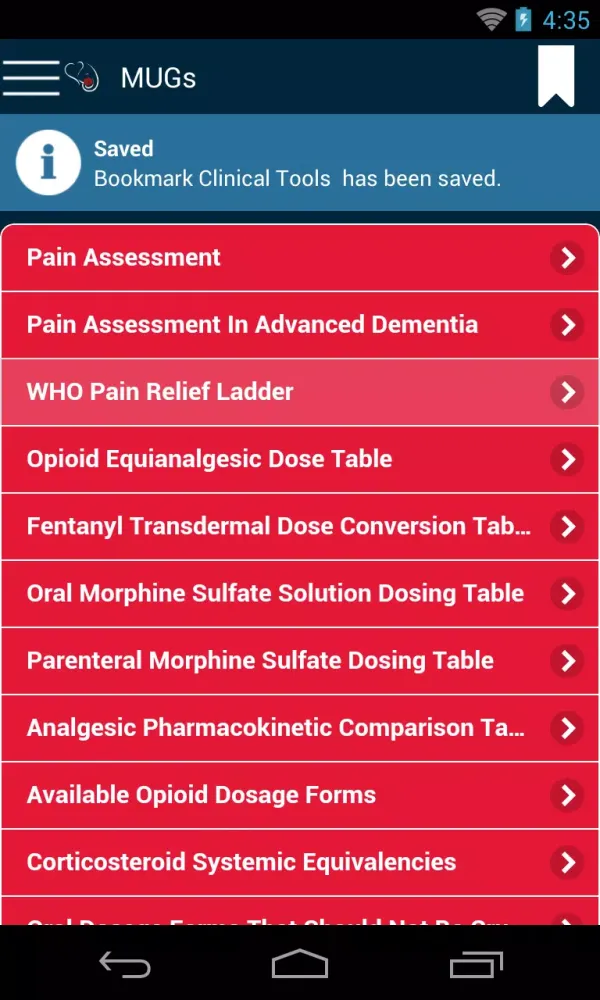
Task: Tap the bookmark icon in app bar
Action: (556, 76)
